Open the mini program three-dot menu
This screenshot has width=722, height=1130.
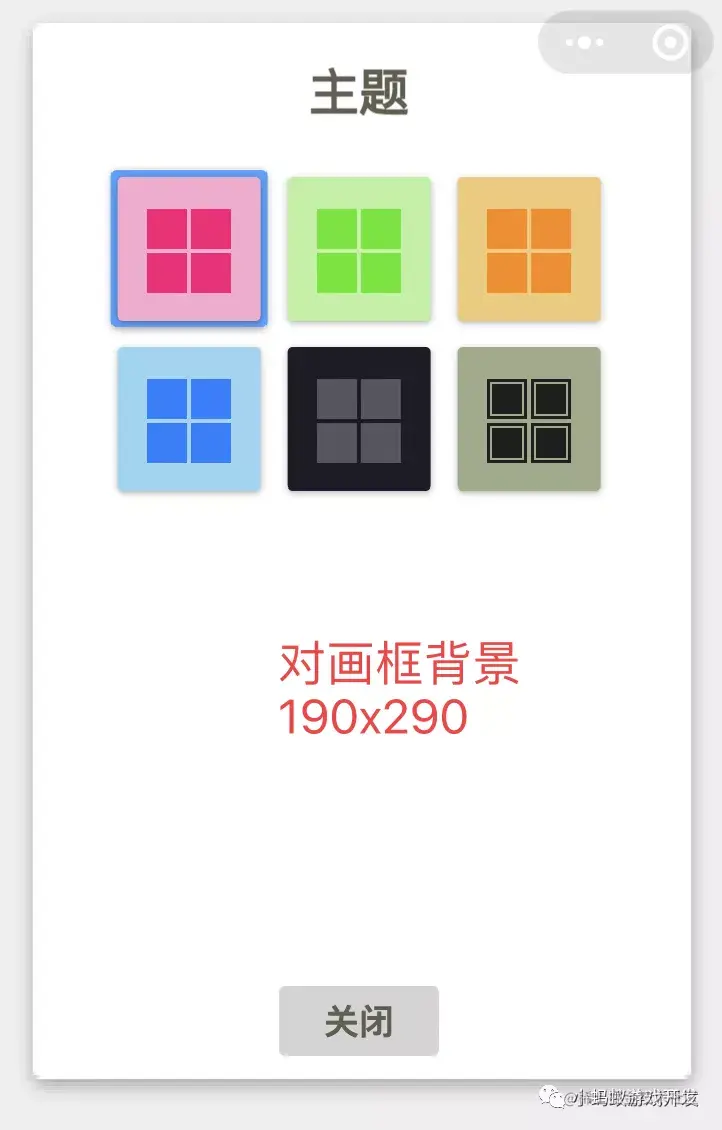click(x=584, y=43)
